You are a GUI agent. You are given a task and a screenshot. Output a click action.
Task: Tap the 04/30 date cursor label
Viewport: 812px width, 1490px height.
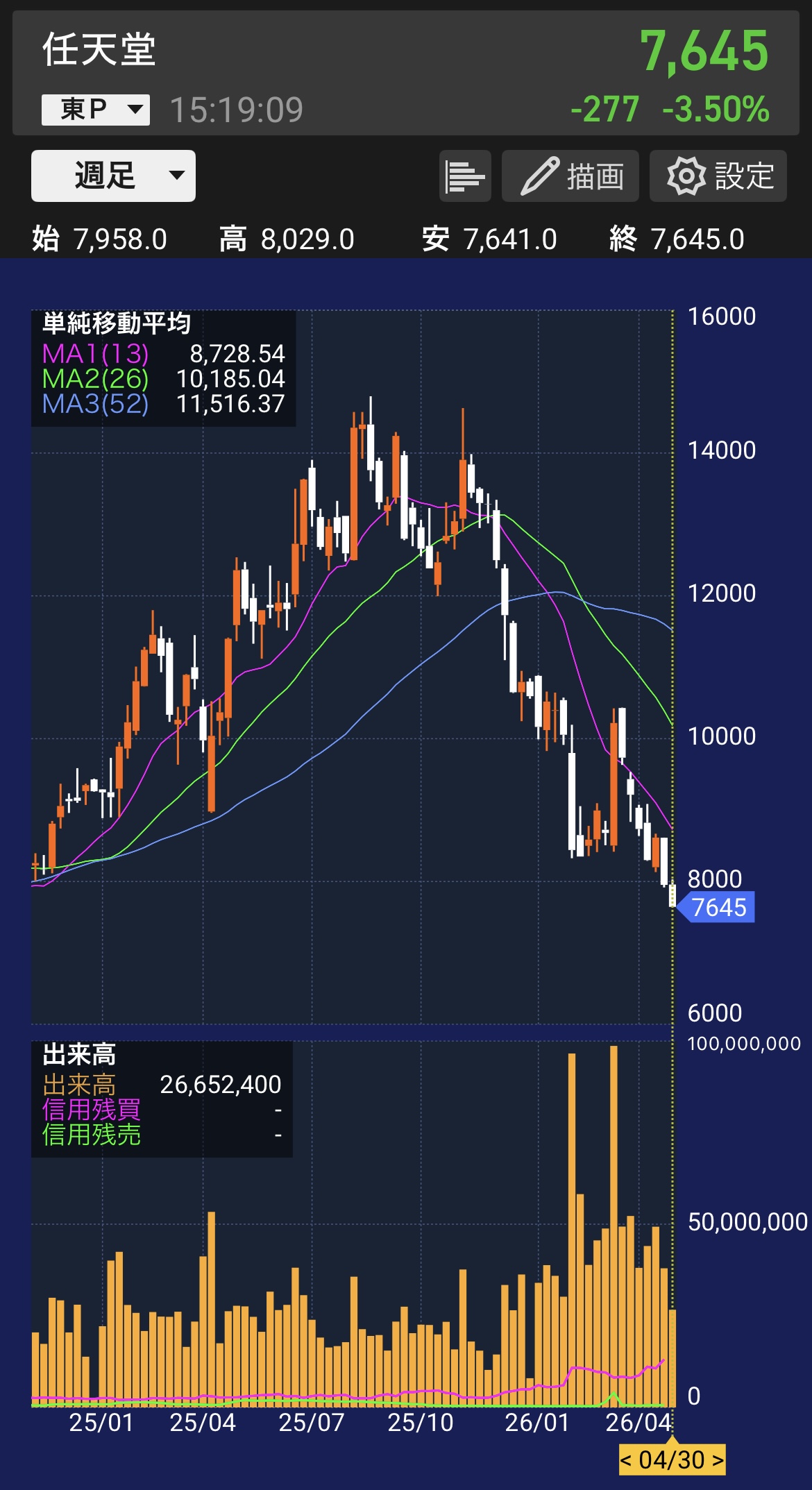(x=671, y=1459)
